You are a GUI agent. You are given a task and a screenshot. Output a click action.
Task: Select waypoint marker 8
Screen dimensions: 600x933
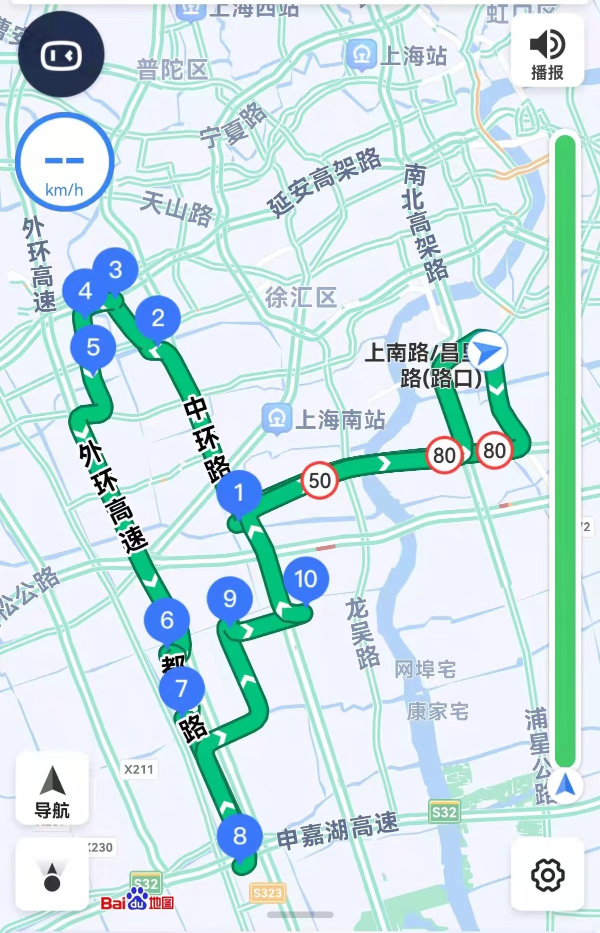tap(239, 835)
